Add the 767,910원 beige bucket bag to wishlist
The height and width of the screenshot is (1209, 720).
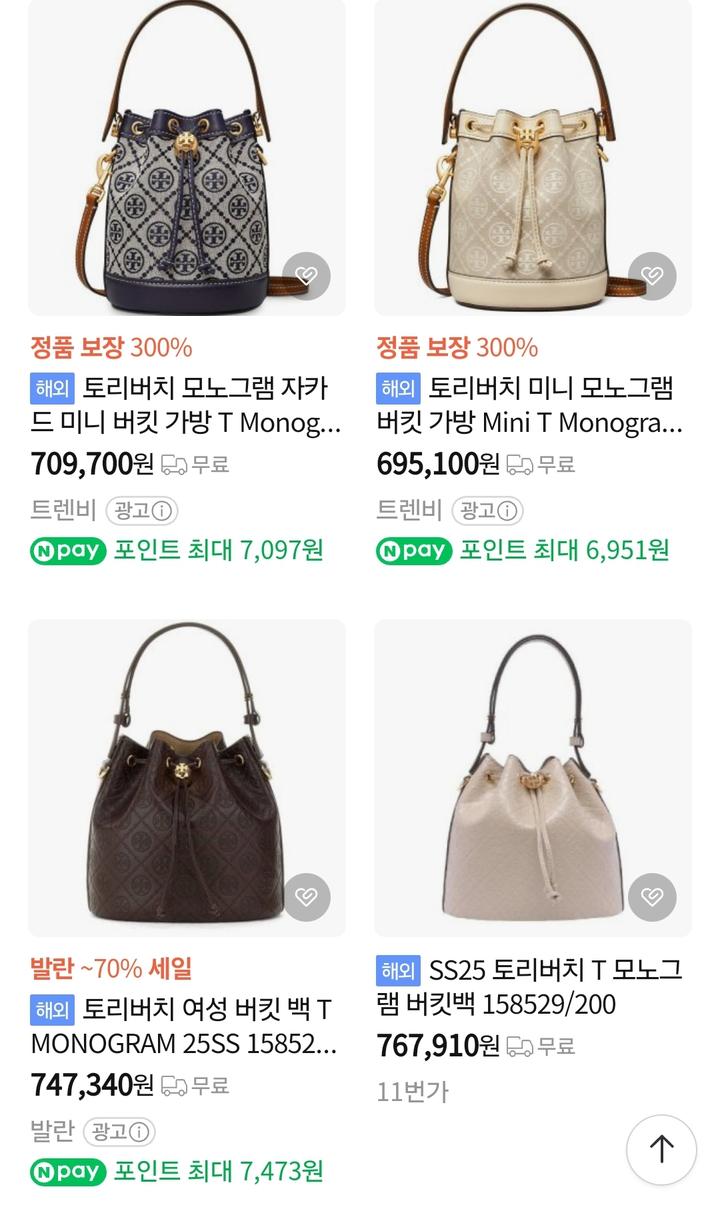(x=652, y=897)
